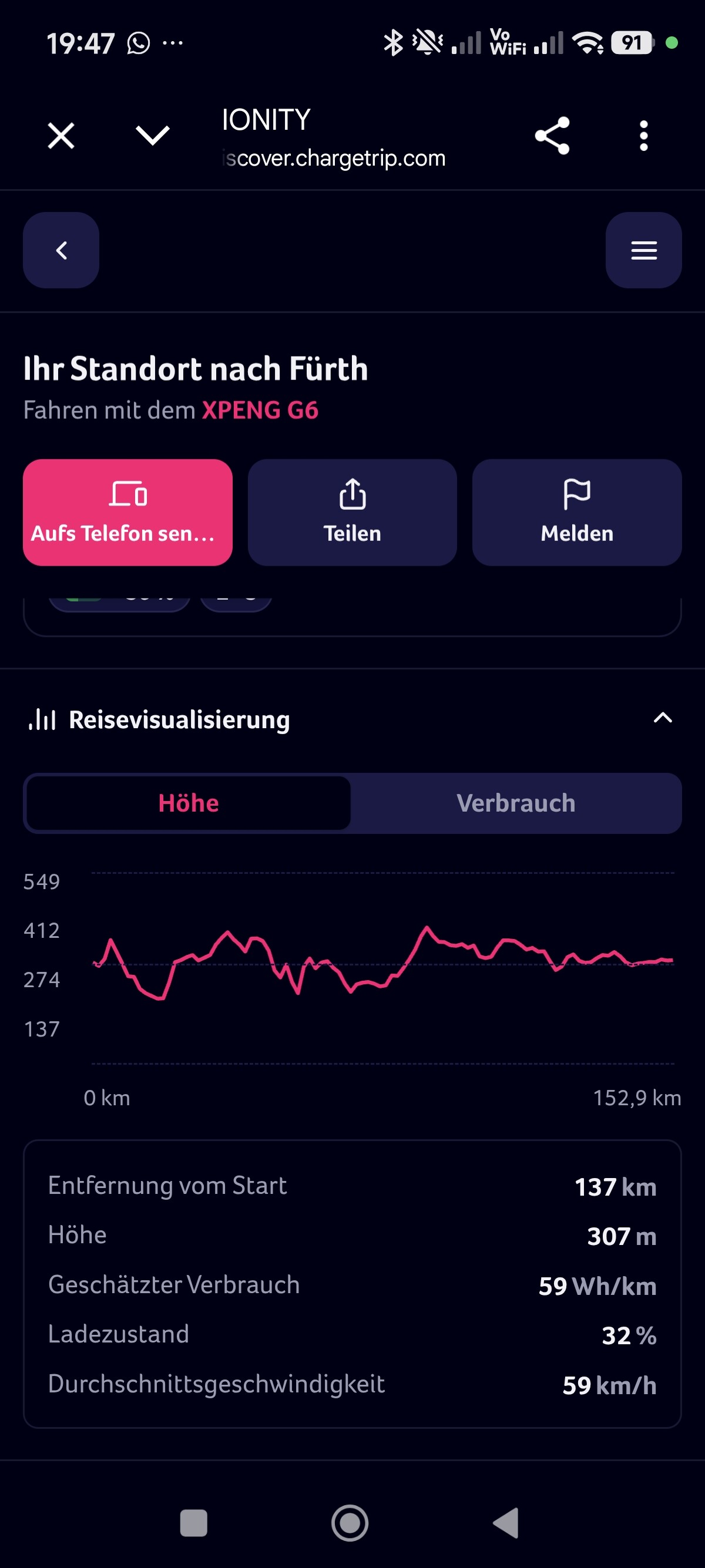Close the in-app browser tab
This screenshot has width=705, height=1568.
tap(61, 135)
